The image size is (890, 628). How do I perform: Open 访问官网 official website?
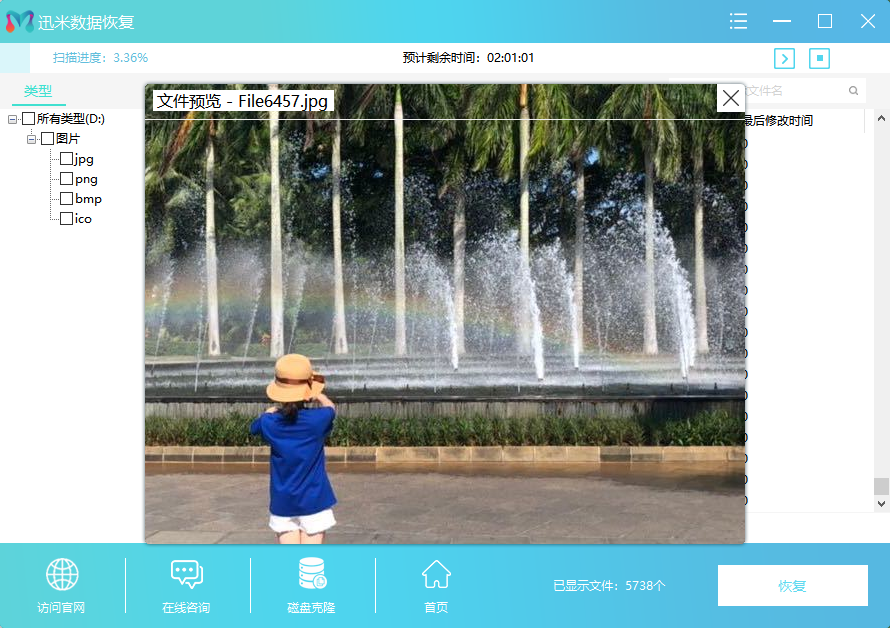pos(61,586)
